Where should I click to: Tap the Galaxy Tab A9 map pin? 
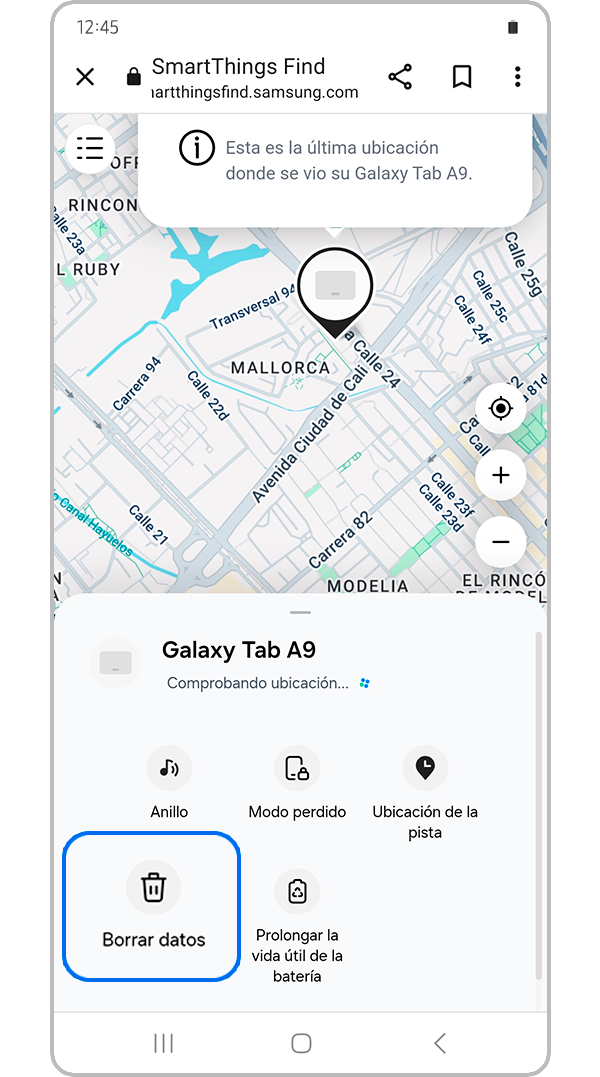click(x=335, y=288)
